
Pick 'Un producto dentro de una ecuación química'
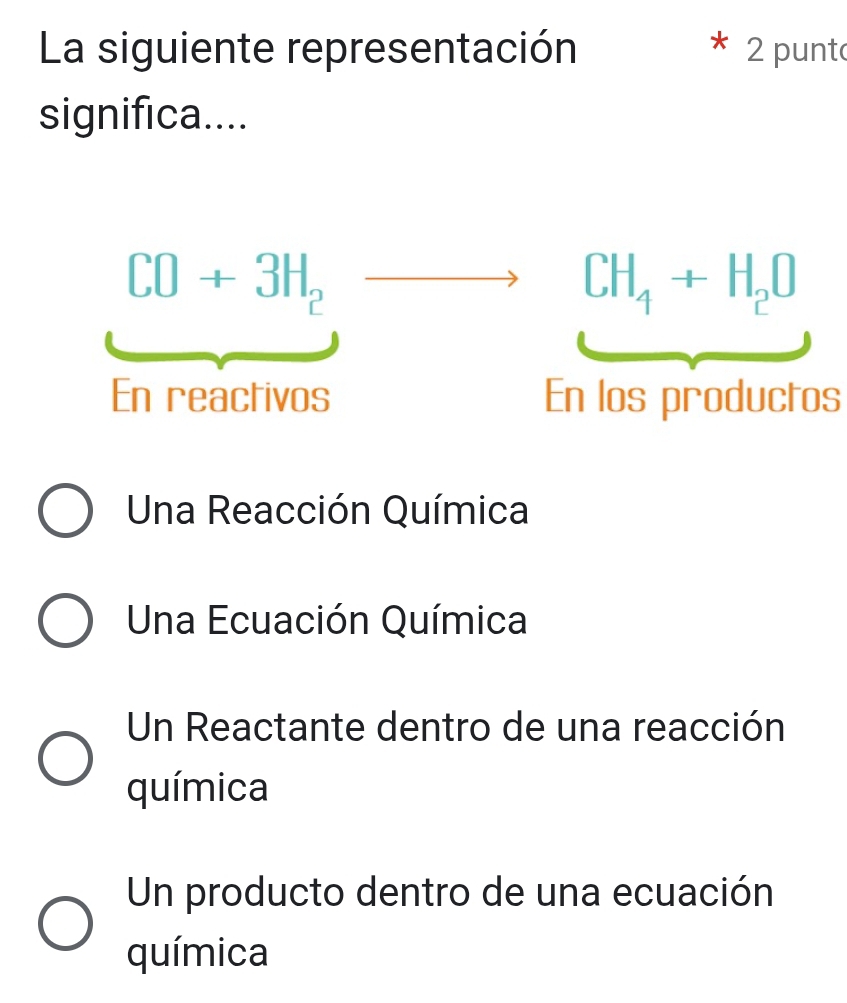click(67, 924)
